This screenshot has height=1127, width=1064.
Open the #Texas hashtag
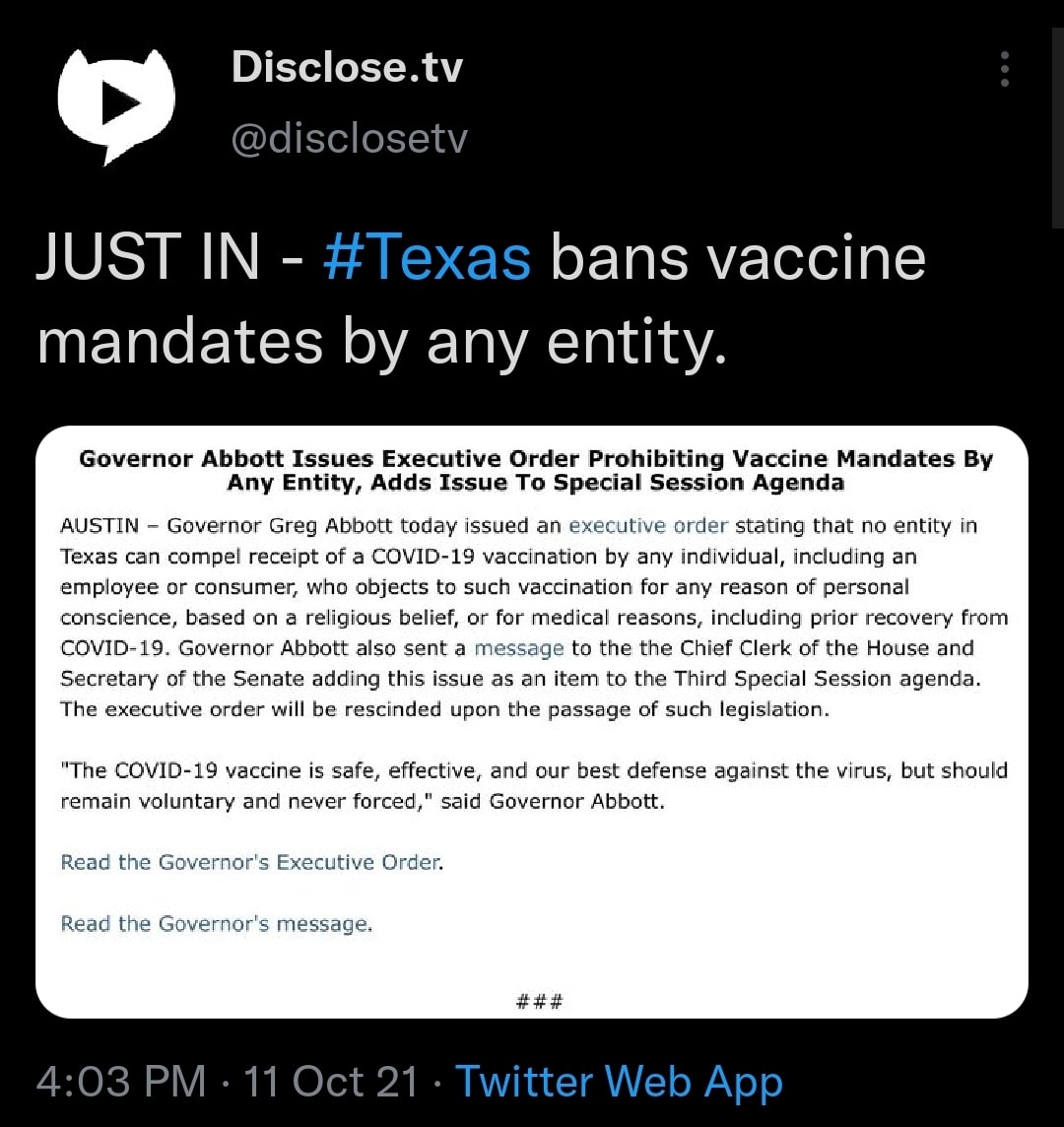[427, 259]
